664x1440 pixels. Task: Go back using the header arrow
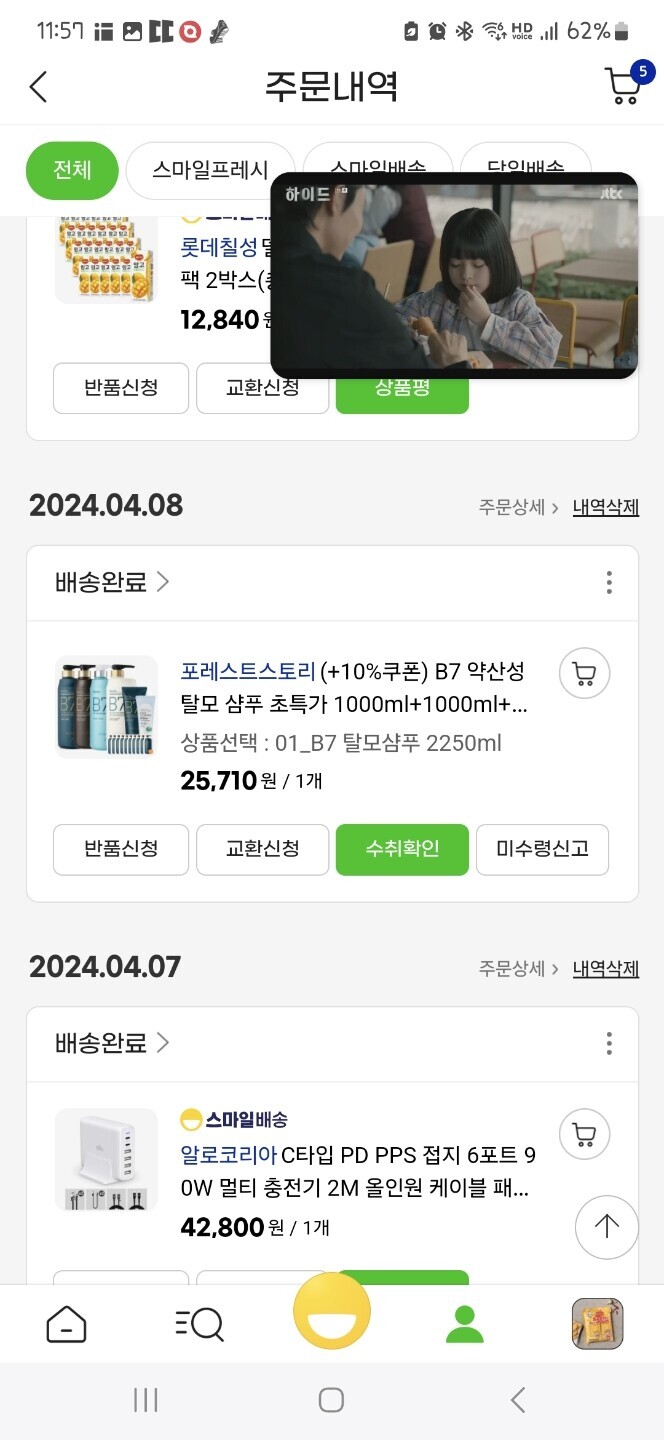tap(38, 87)
